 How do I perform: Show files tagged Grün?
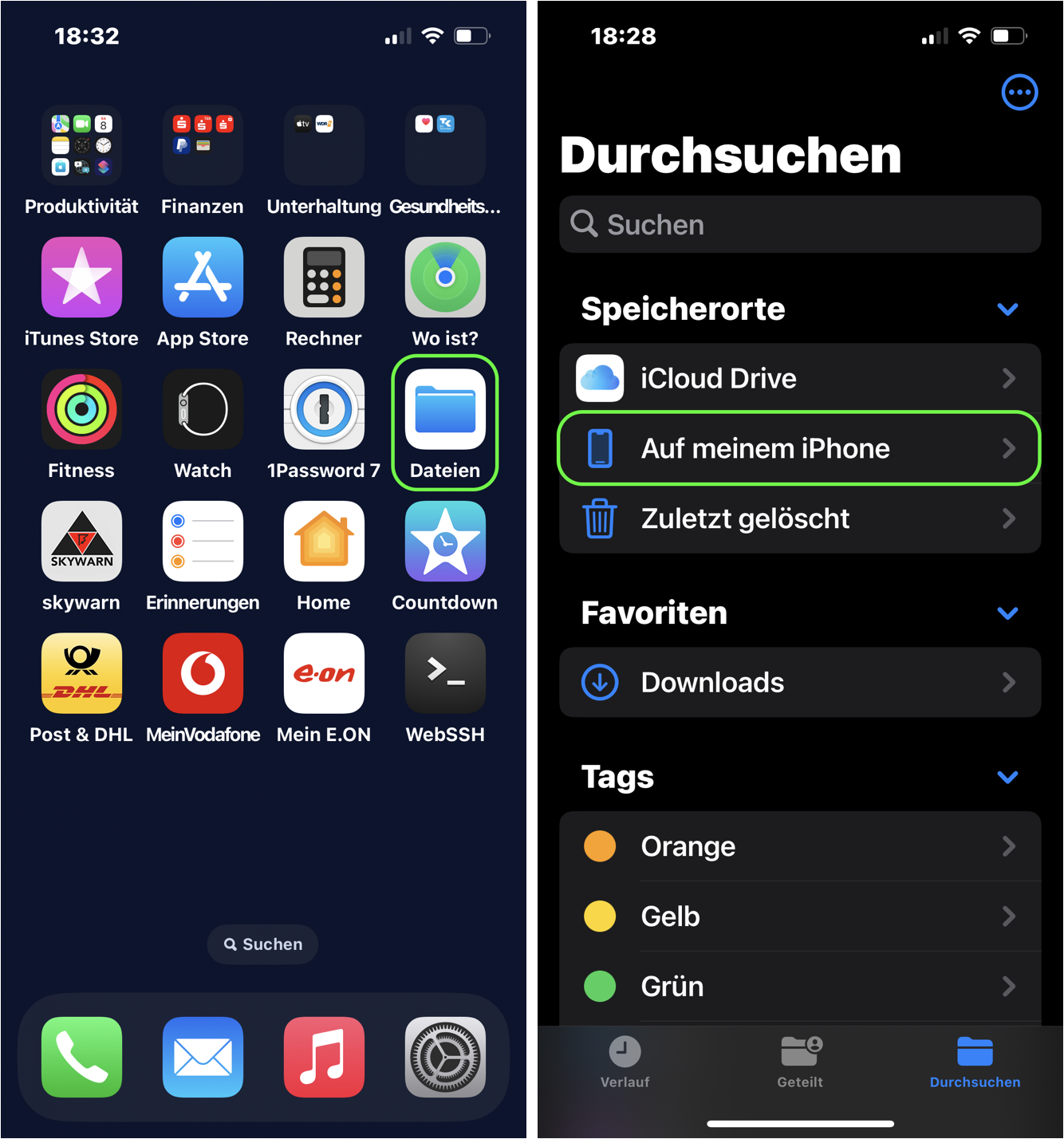(x=799, y=987)
